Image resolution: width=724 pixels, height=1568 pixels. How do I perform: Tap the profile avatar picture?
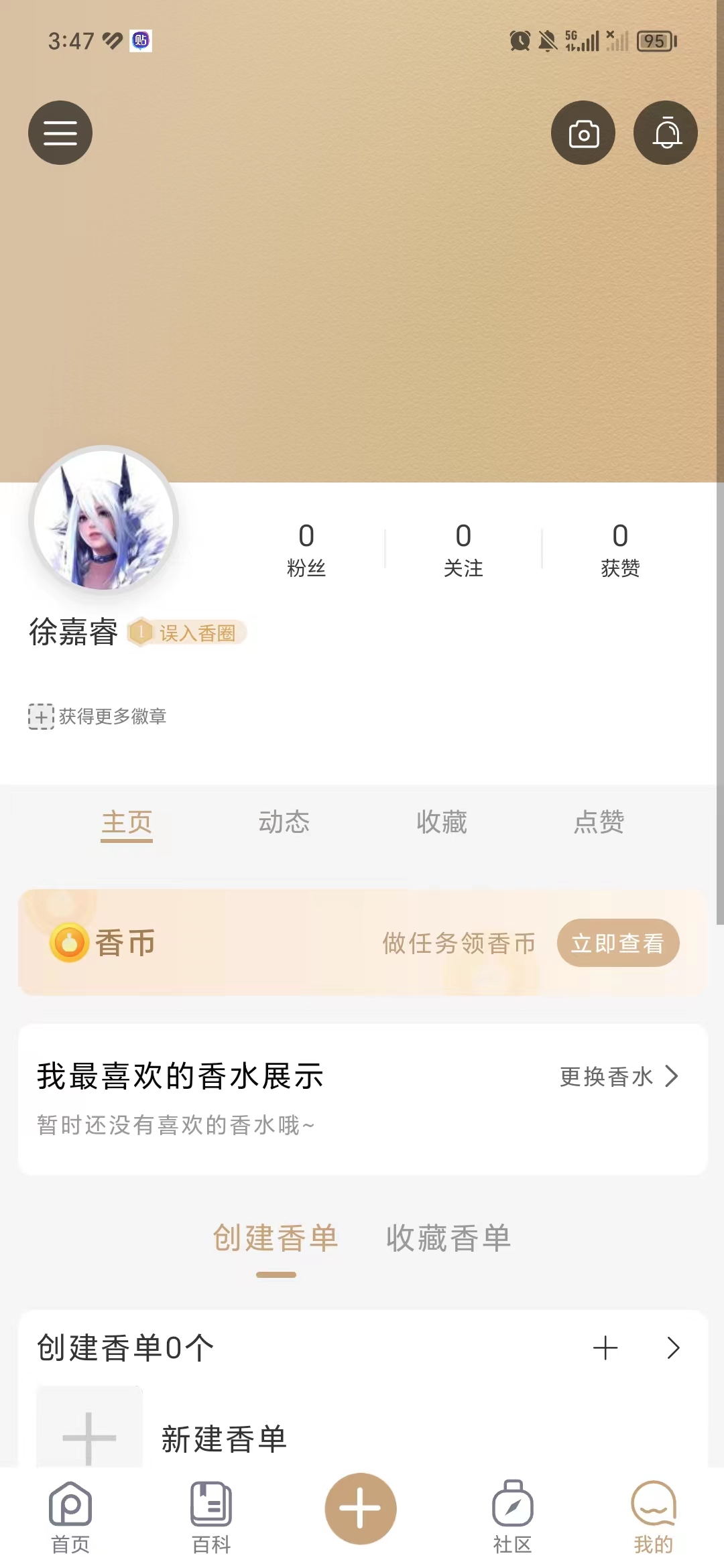coord(104,520)
